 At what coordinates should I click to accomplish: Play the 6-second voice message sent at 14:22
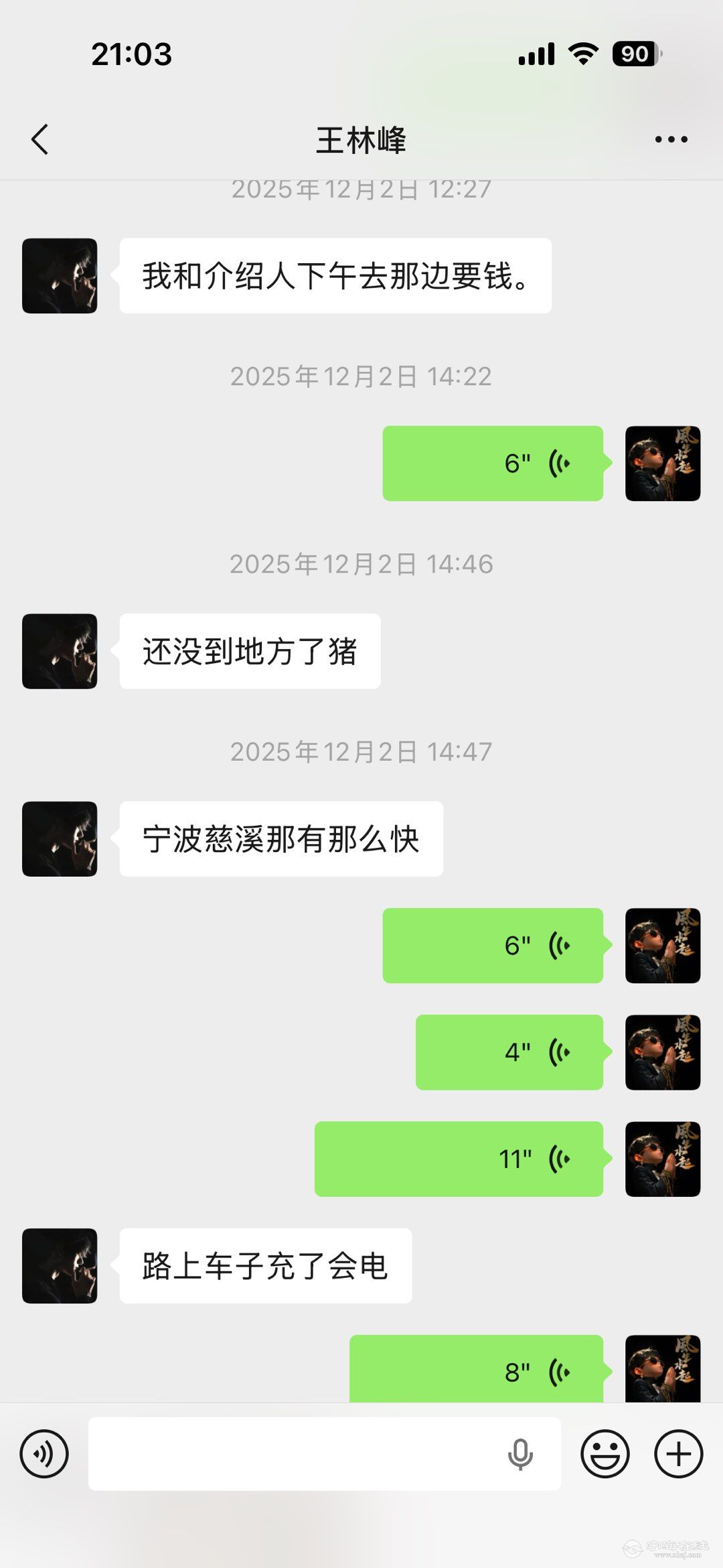pos(493,464)
